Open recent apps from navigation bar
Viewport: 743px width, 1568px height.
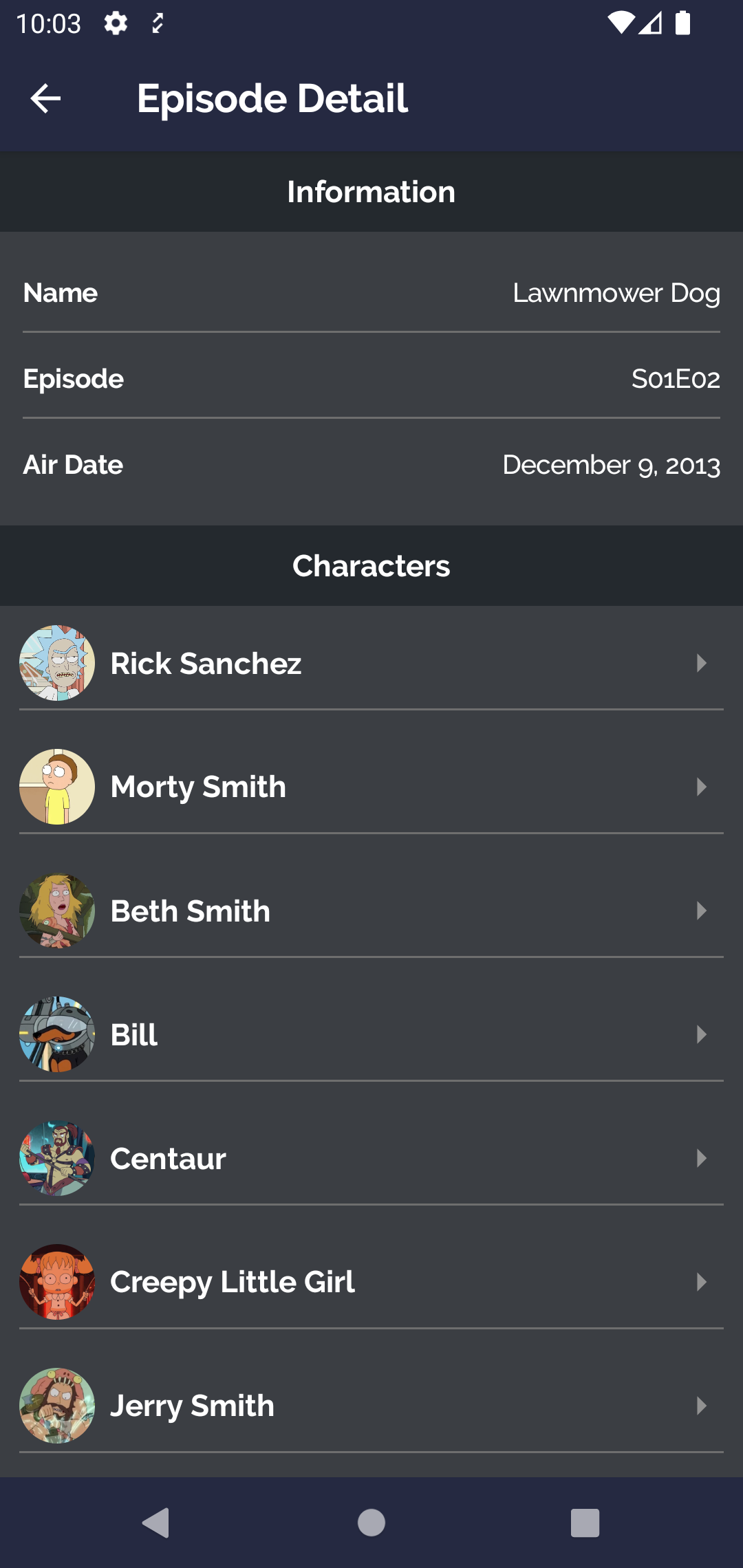pyautogui.click(x=585, y=1523)
